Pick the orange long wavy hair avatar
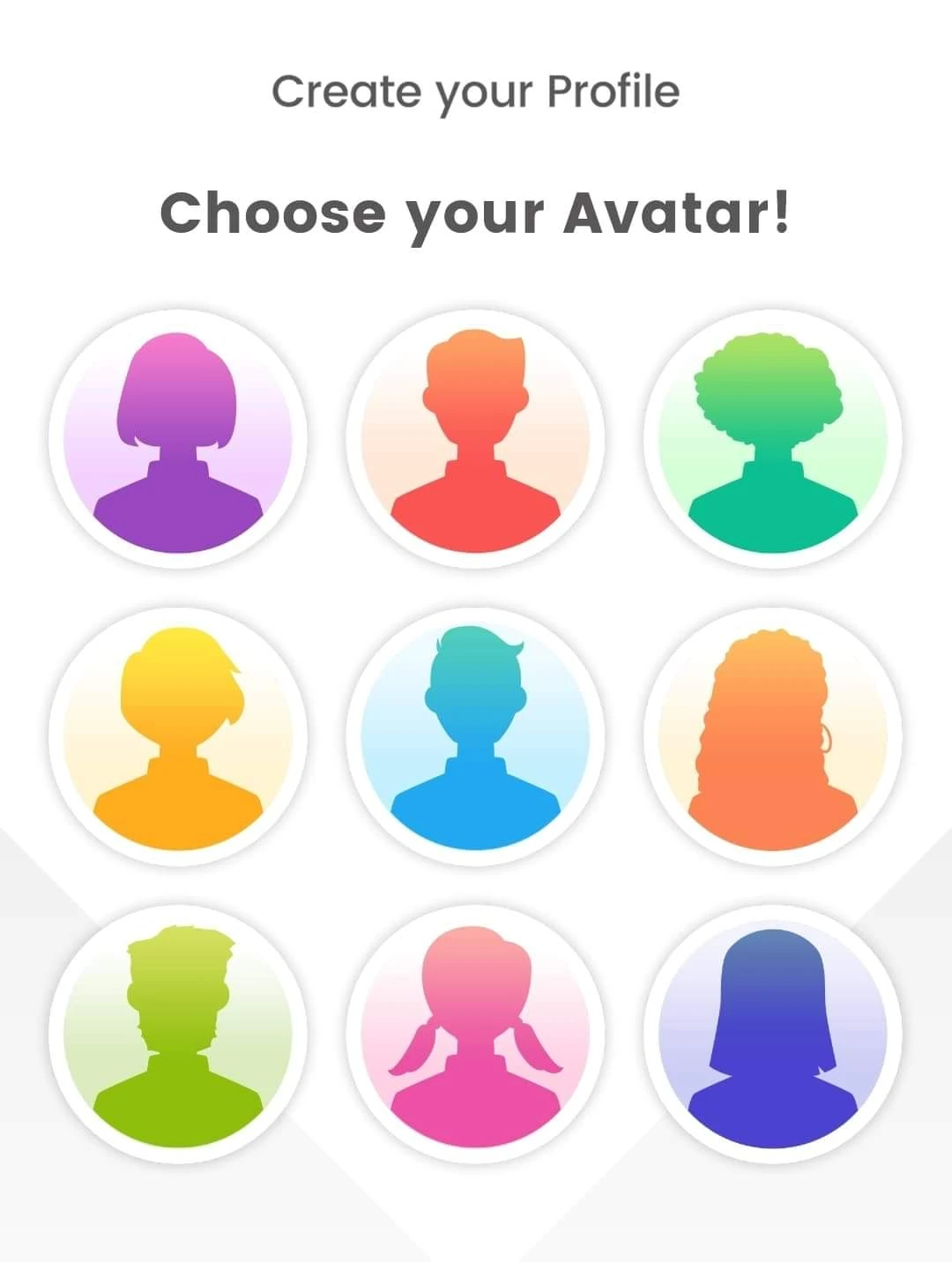Image resolution: width=952 pixels, height=1262 pixels. 772,736
